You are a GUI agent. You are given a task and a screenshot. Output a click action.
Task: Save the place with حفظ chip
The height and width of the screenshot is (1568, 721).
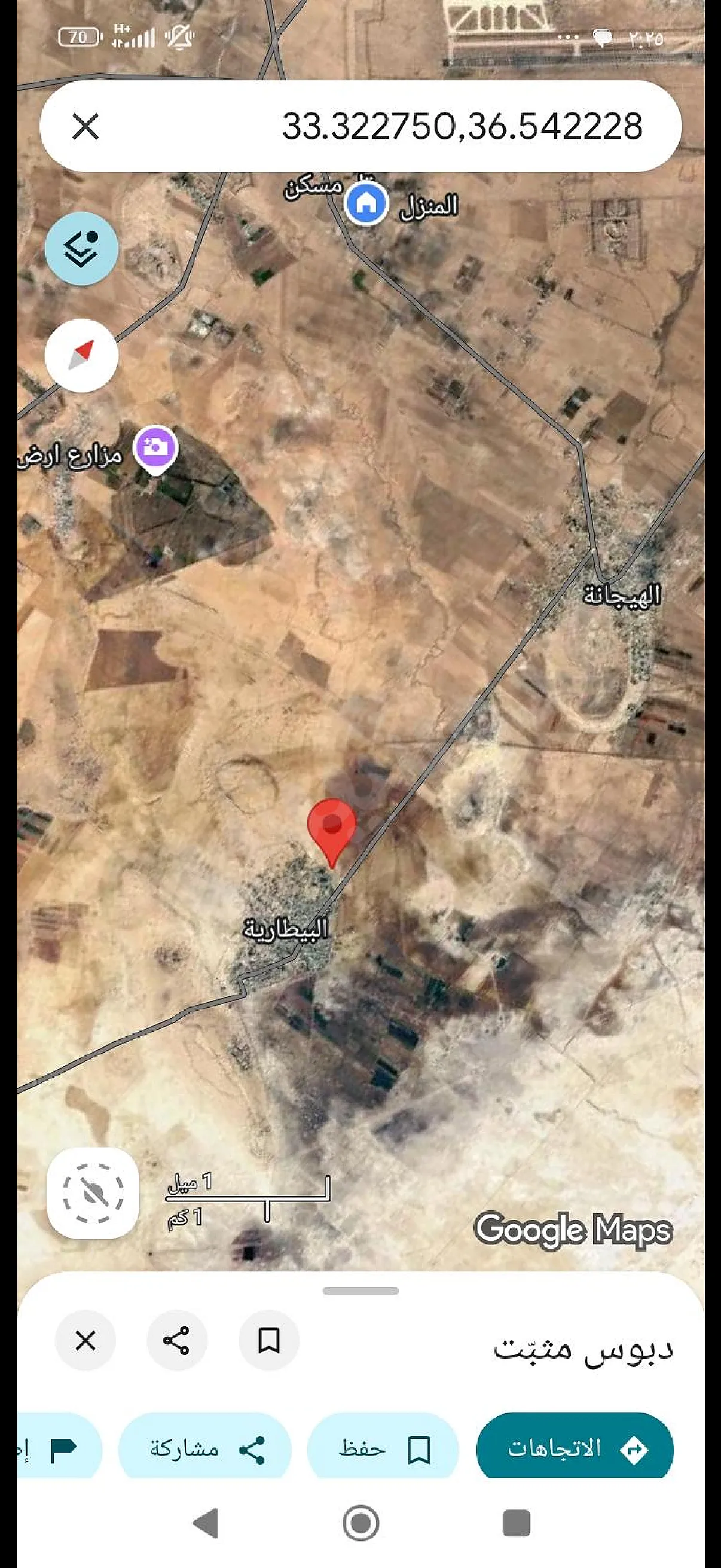click(x=383, y=1448)
